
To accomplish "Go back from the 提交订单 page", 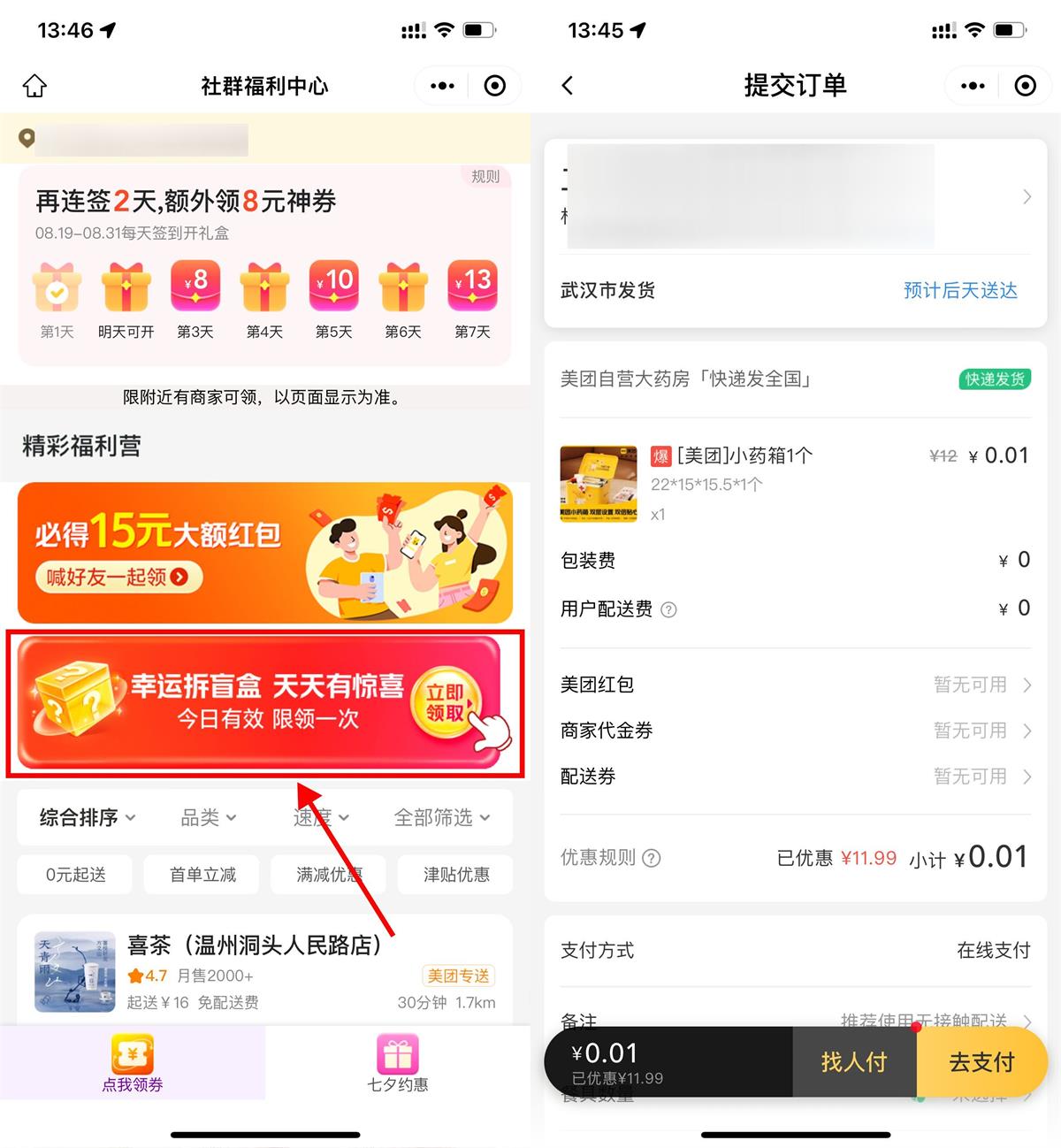I will [568, 86].
